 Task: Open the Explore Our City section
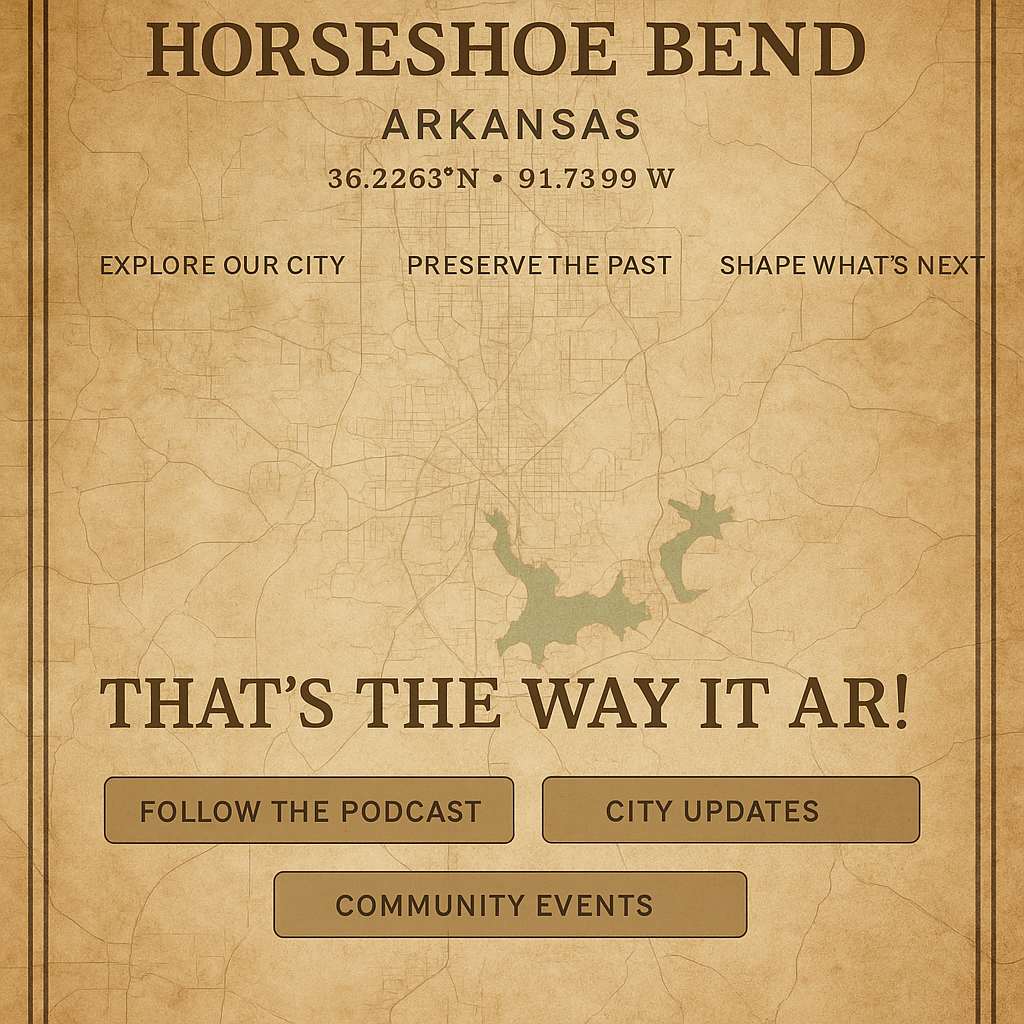pyautogui.click(x=222, y=265)
